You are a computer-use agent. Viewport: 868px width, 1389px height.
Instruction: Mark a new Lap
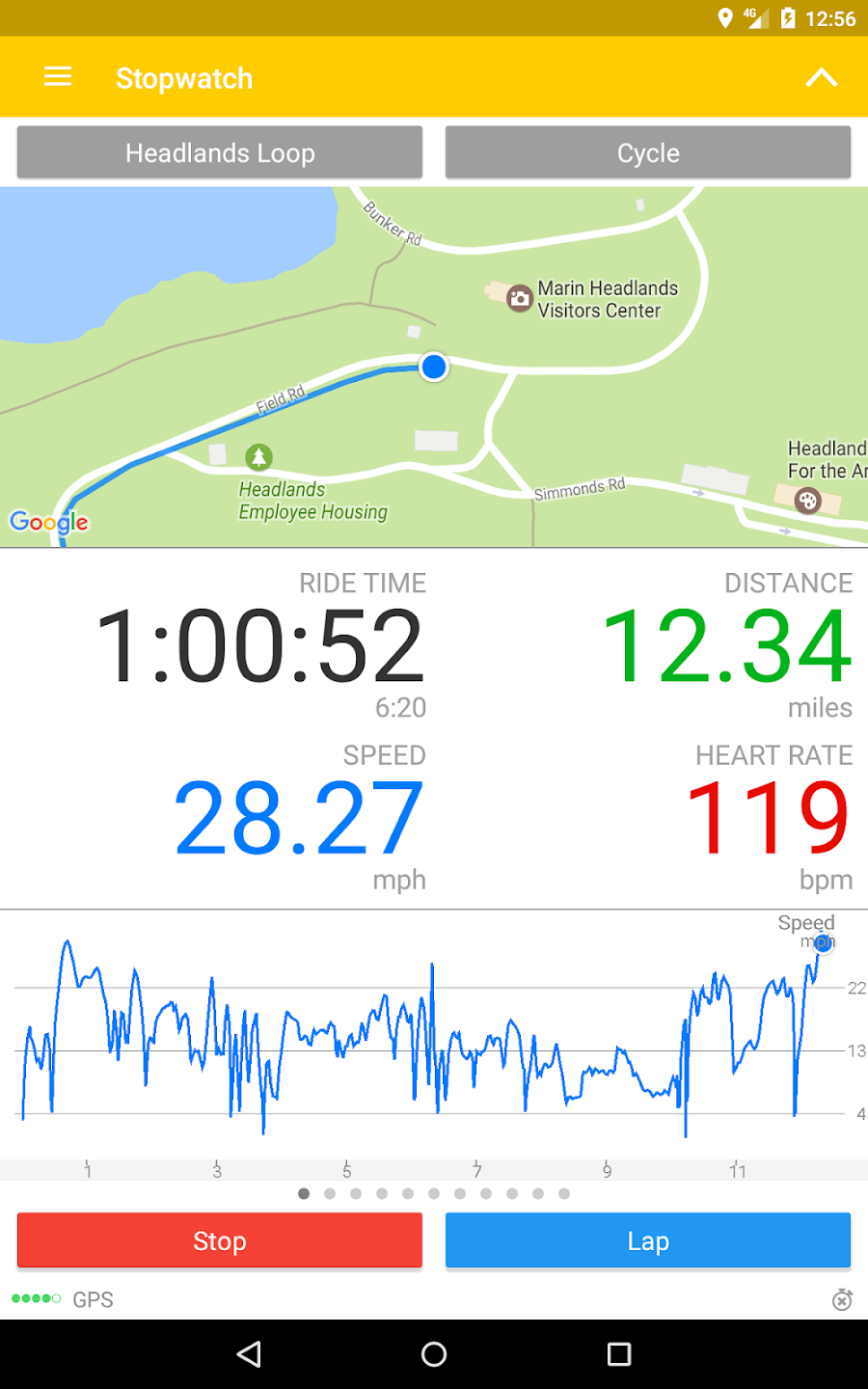tap(648, 1240)
